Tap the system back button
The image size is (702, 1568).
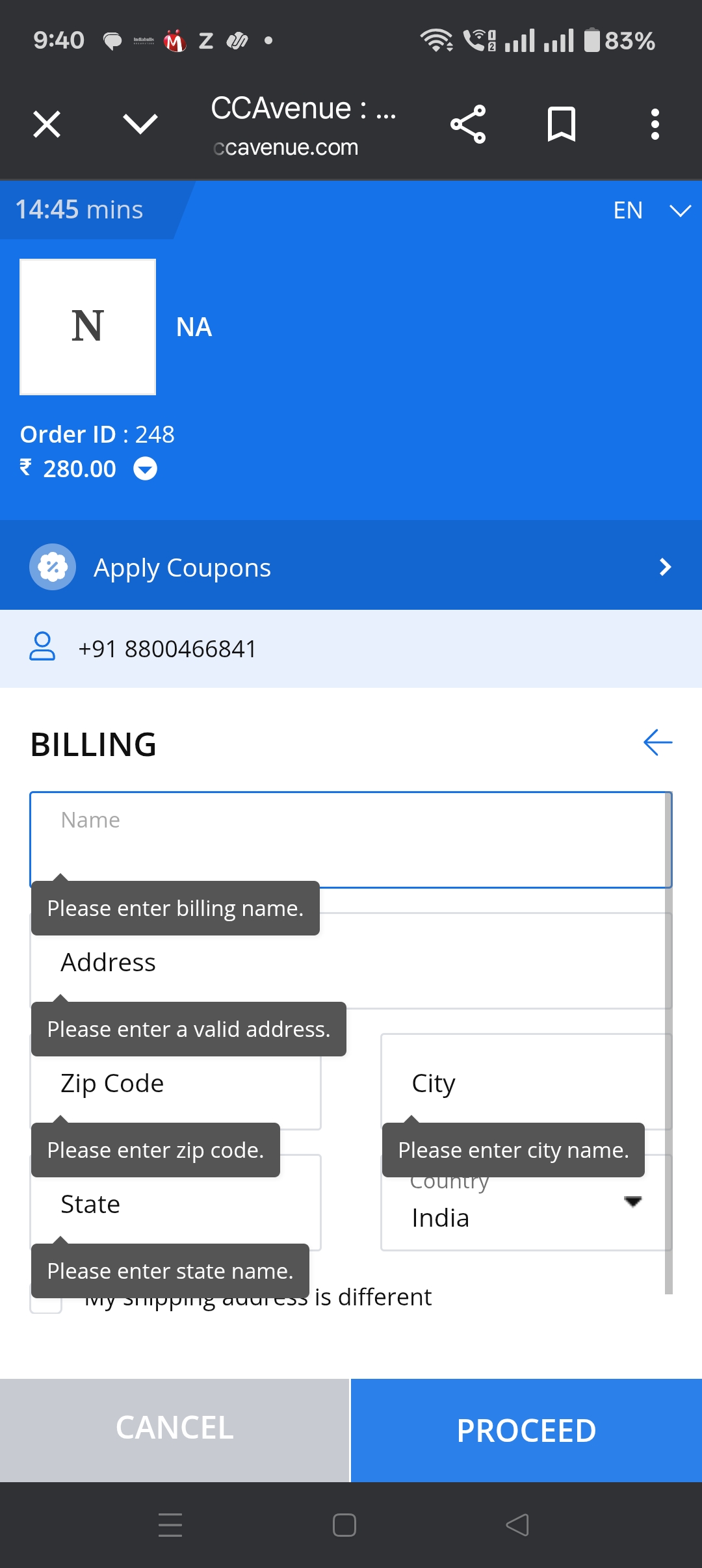(x=517, y=1524)
